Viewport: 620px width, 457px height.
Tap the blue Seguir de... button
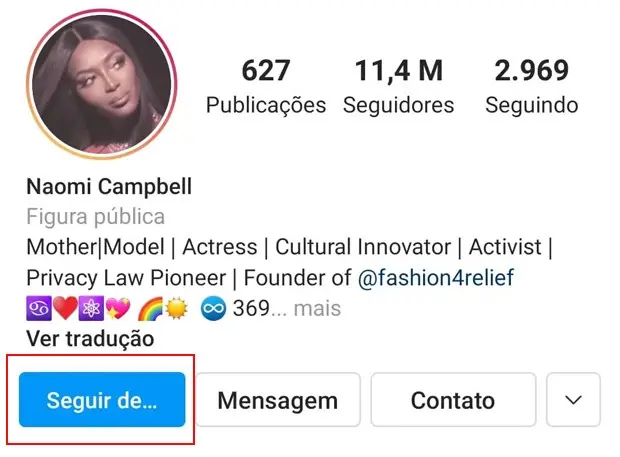[x=102, y=400]
